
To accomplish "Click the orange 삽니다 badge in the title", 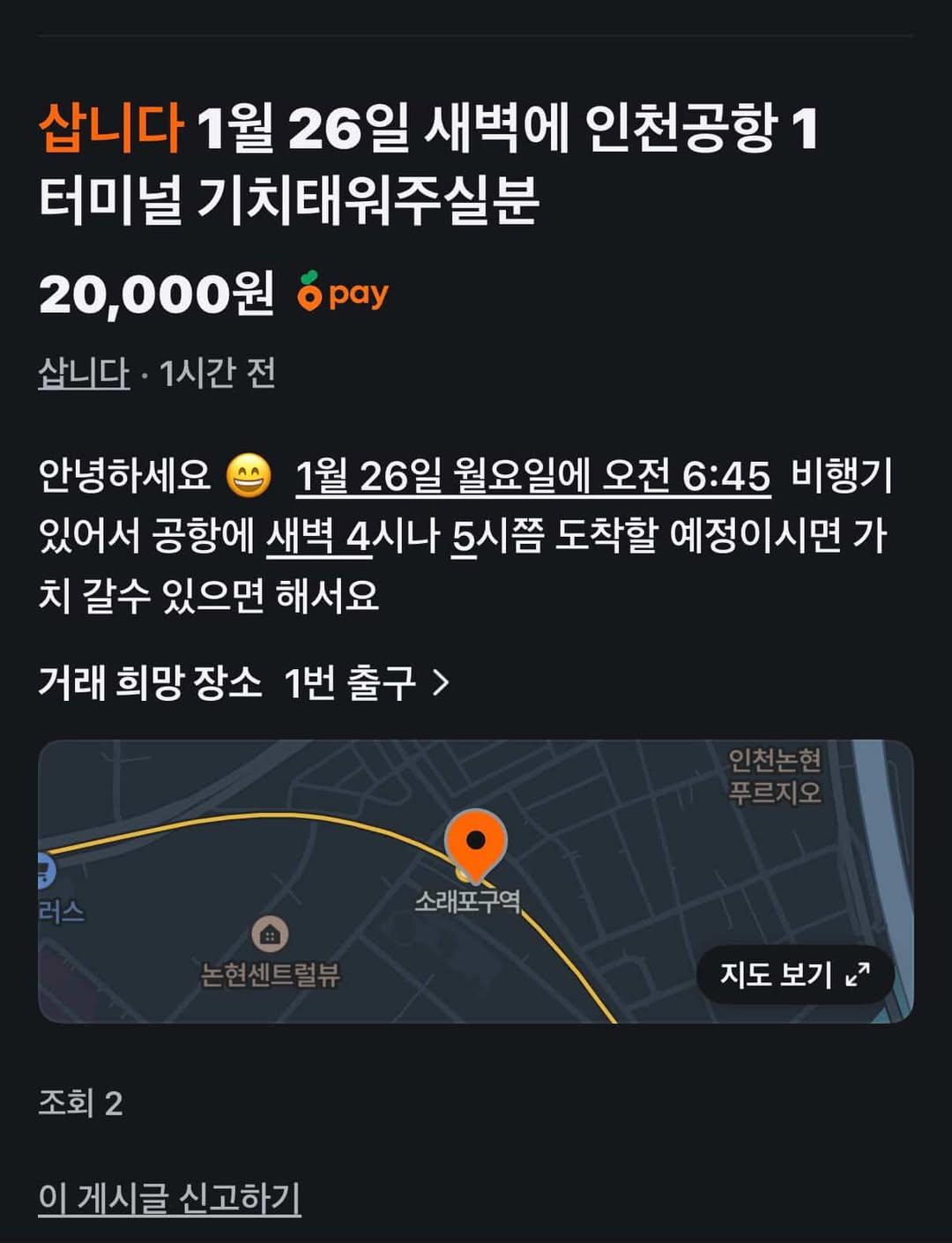I will click(106, 130).
